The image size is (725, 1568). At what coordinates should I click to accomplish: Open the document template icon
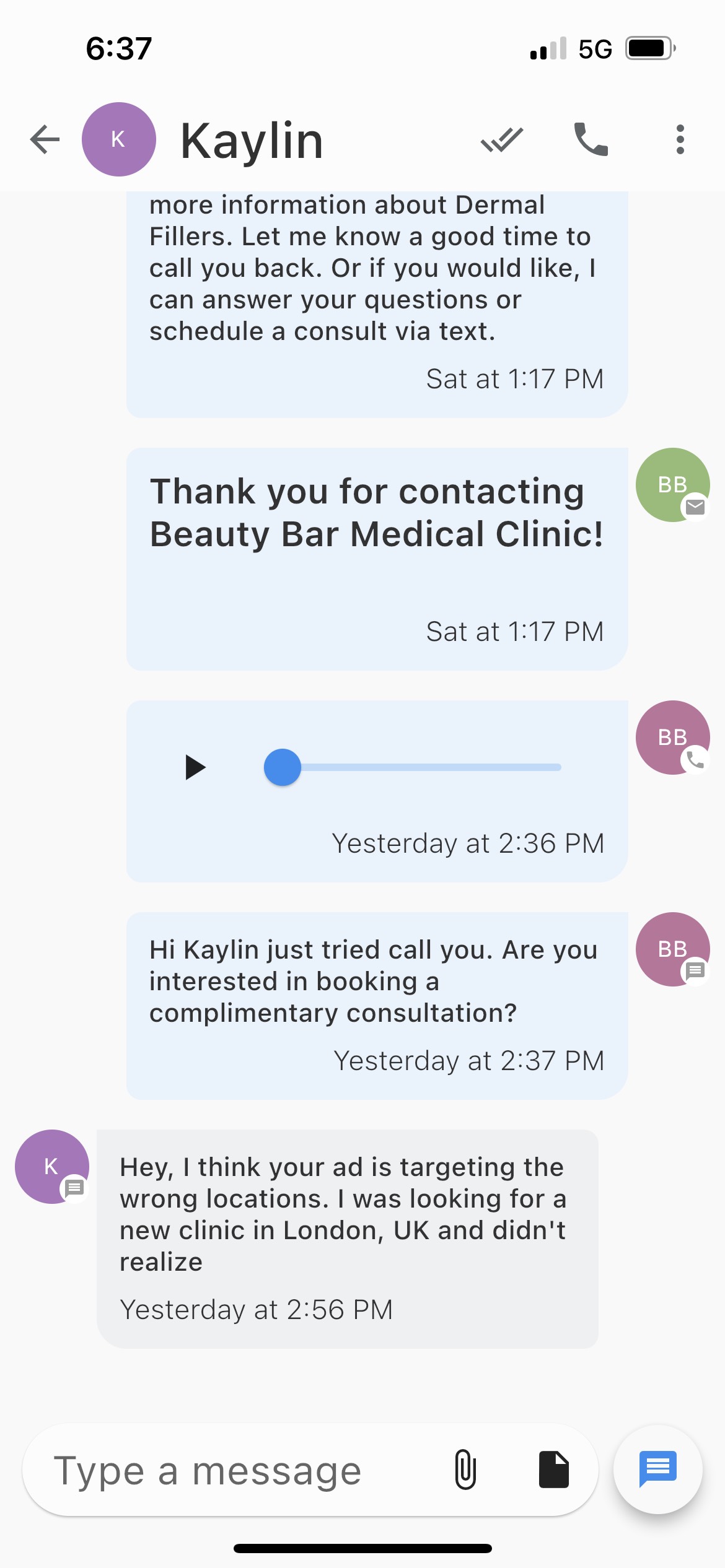pyautogui.click(x=554, y=1470)
